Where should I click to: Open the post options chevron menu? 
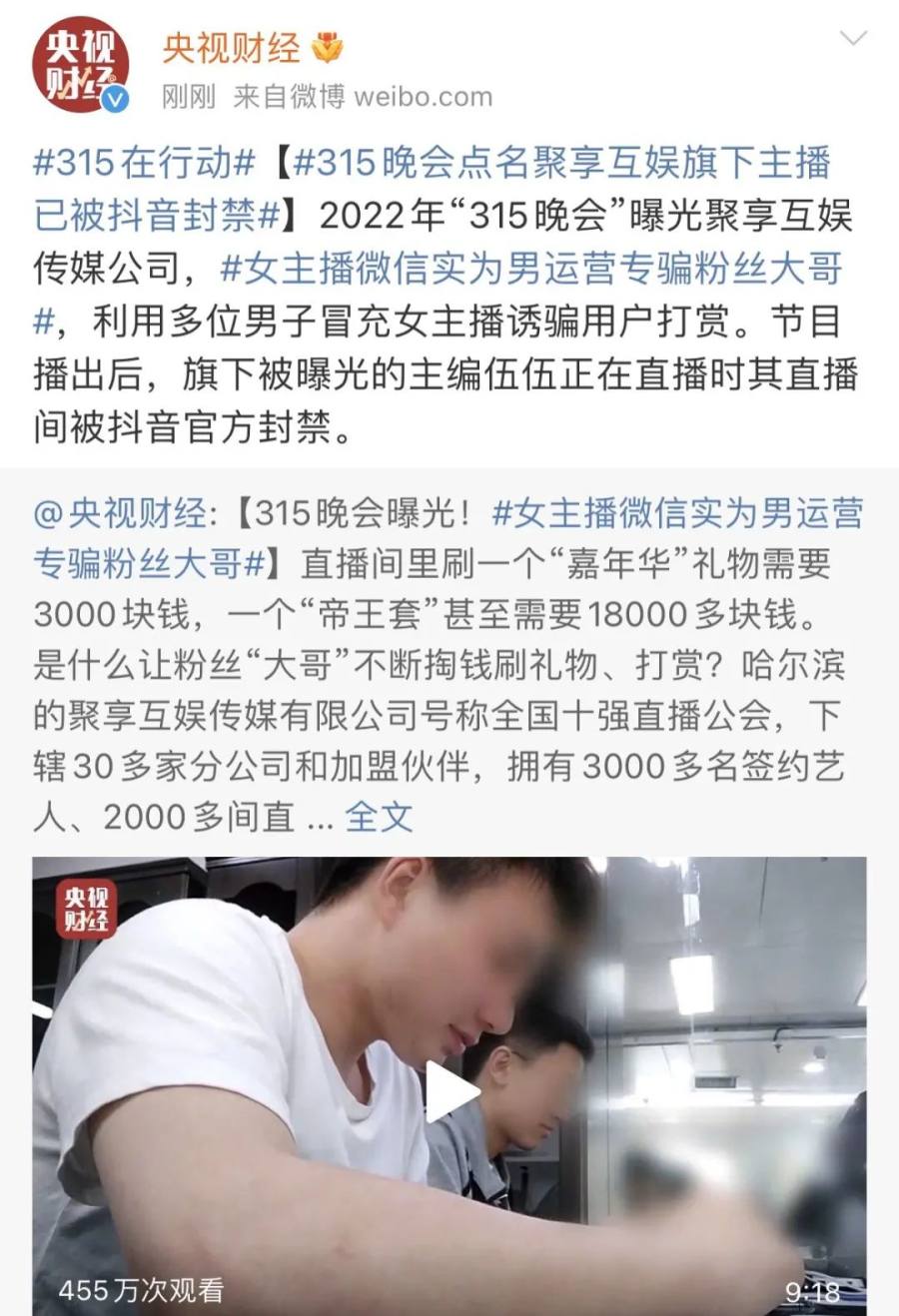(853, 40)
